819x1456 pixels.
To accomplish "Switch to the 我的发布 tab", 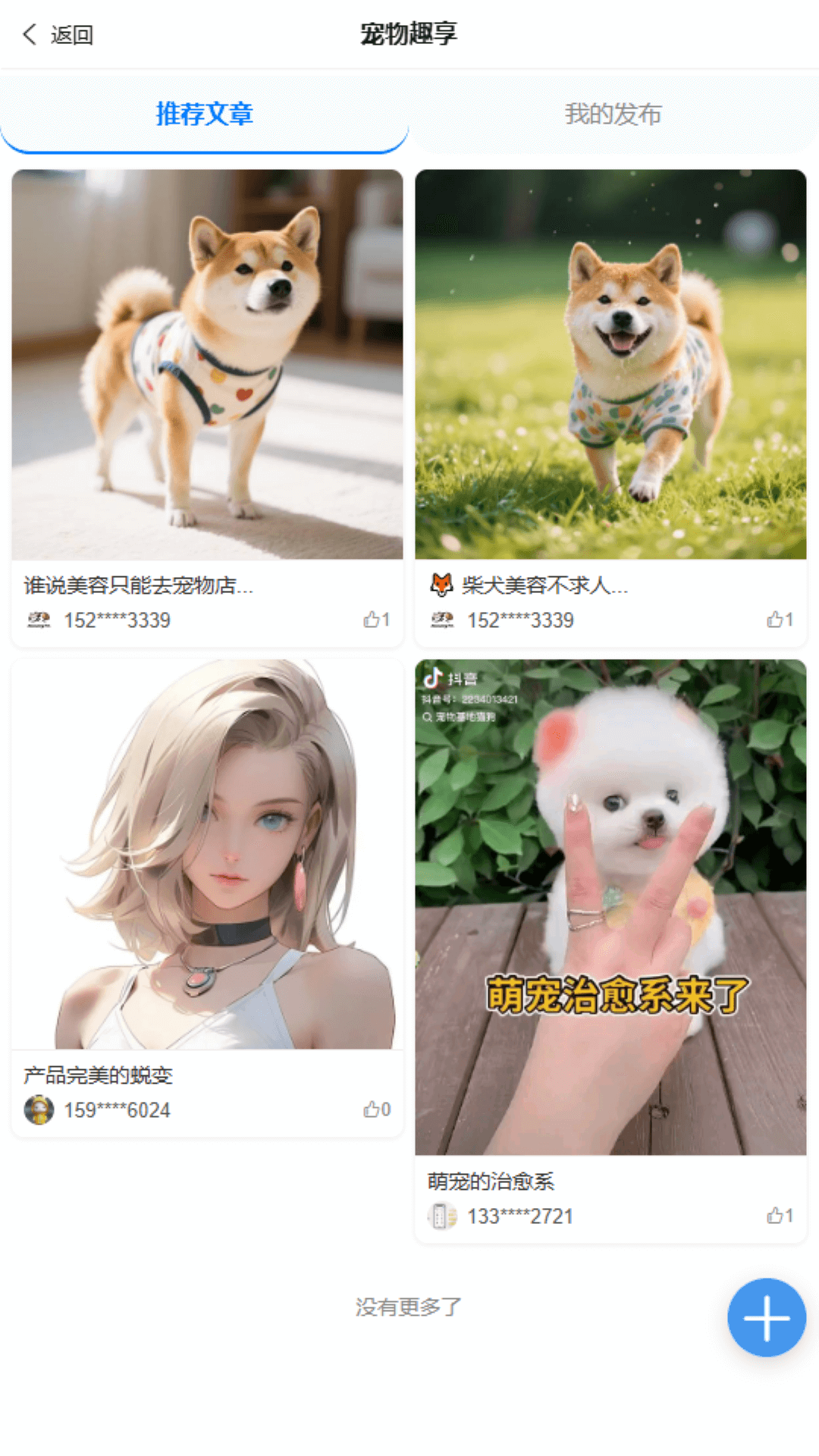I will coord(613,114).
